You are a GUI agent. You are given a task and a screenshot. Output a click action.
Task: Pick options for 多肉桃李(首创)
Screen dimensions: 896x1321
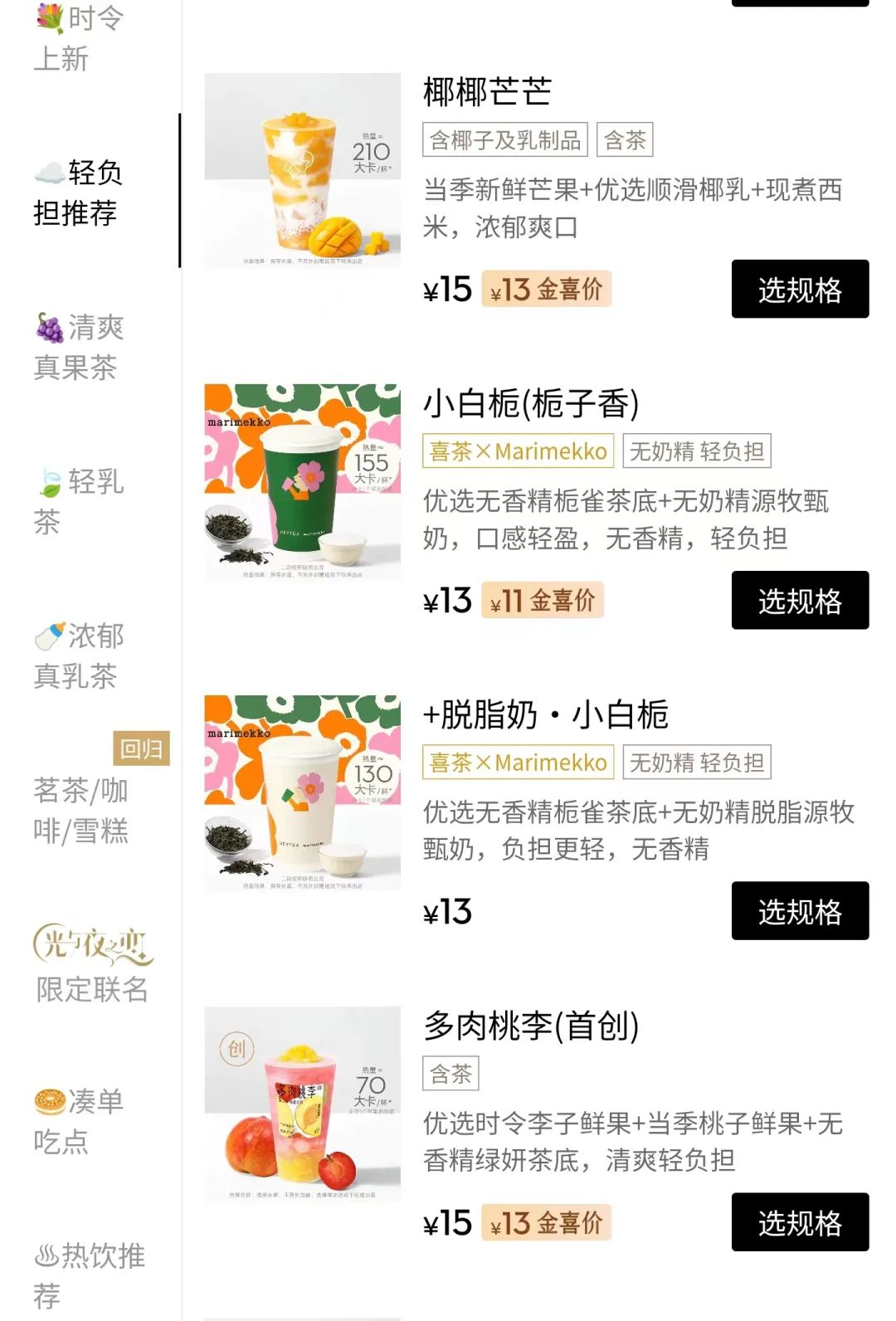800,1222
